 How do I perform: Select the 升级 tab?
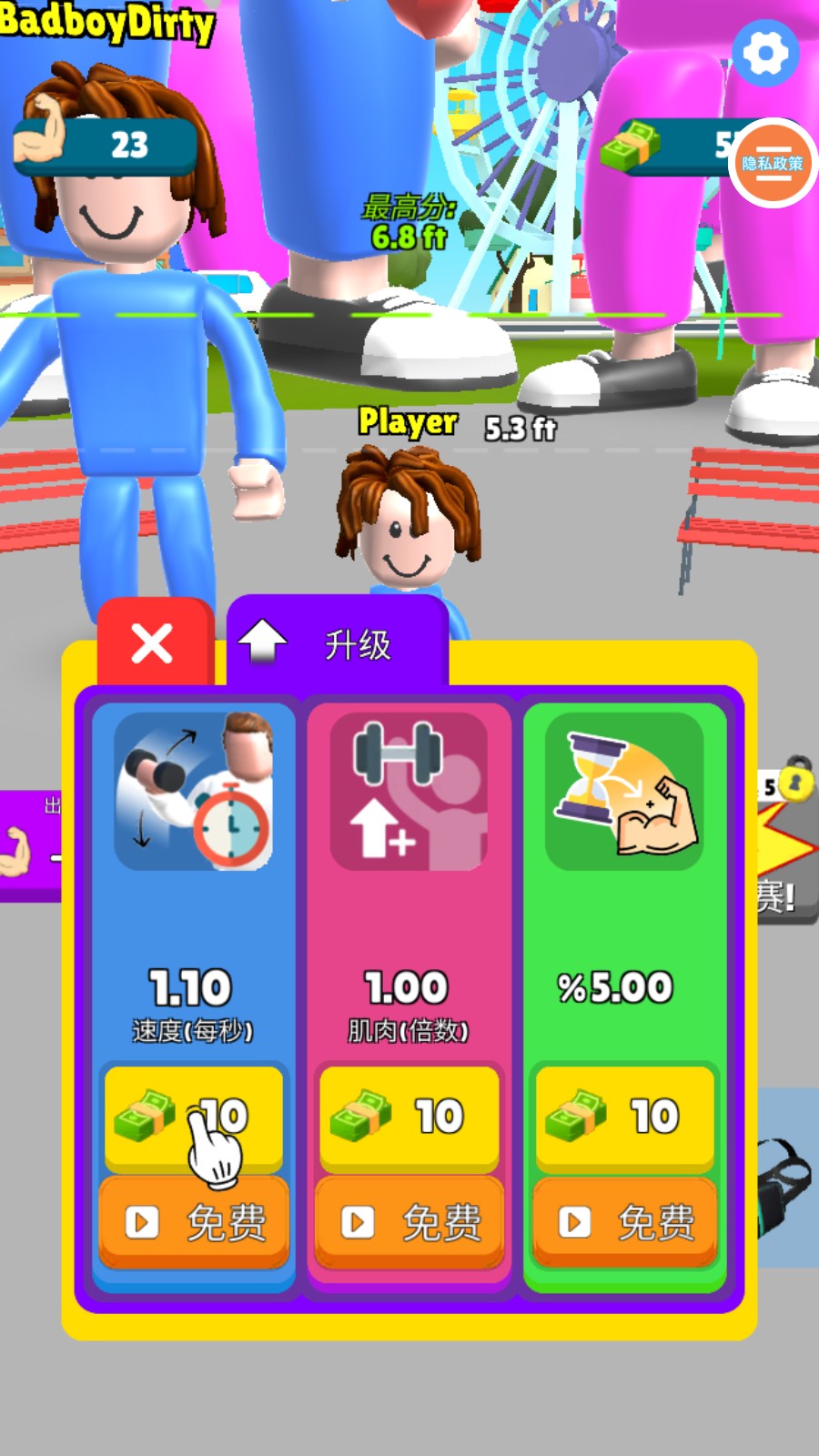point(337,644)
